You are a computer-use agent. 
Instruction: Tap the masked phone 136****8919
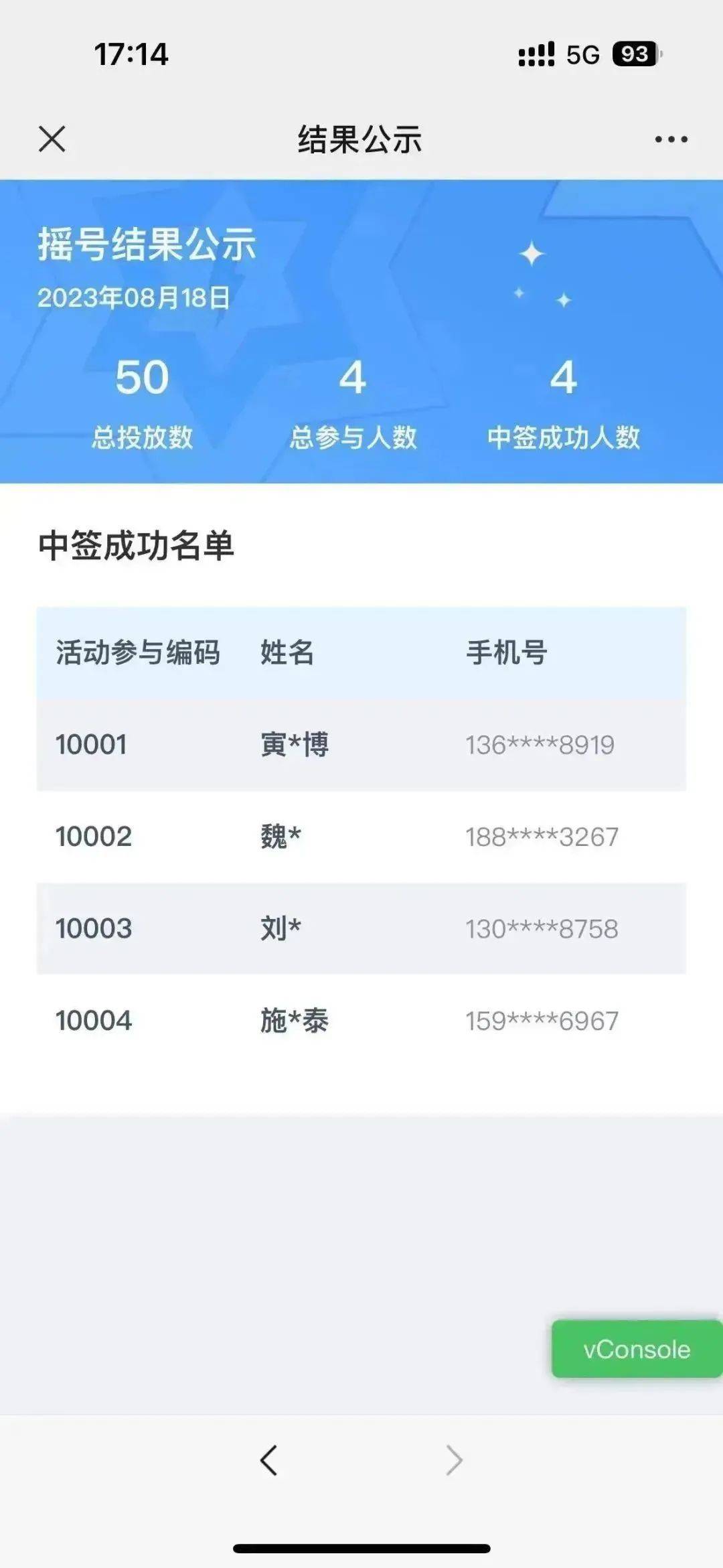click(x=542, y=743)
